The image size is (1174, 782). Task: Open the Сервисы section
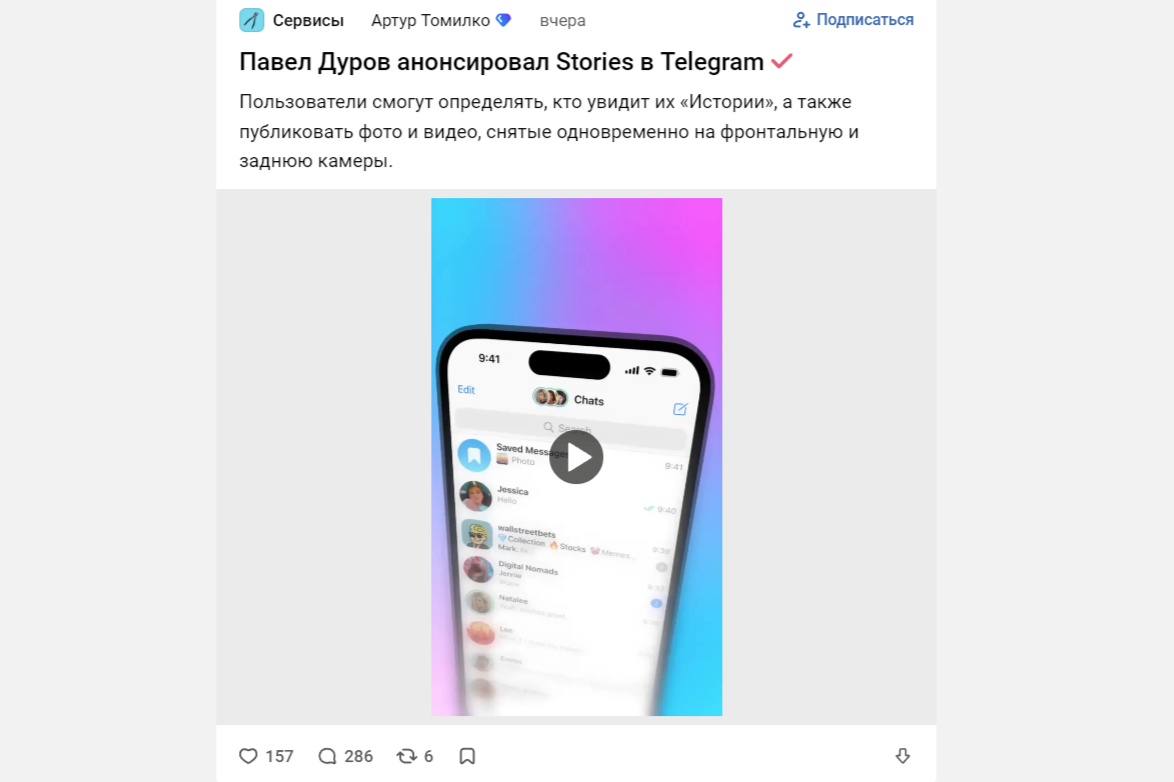(x=307, y=20)
